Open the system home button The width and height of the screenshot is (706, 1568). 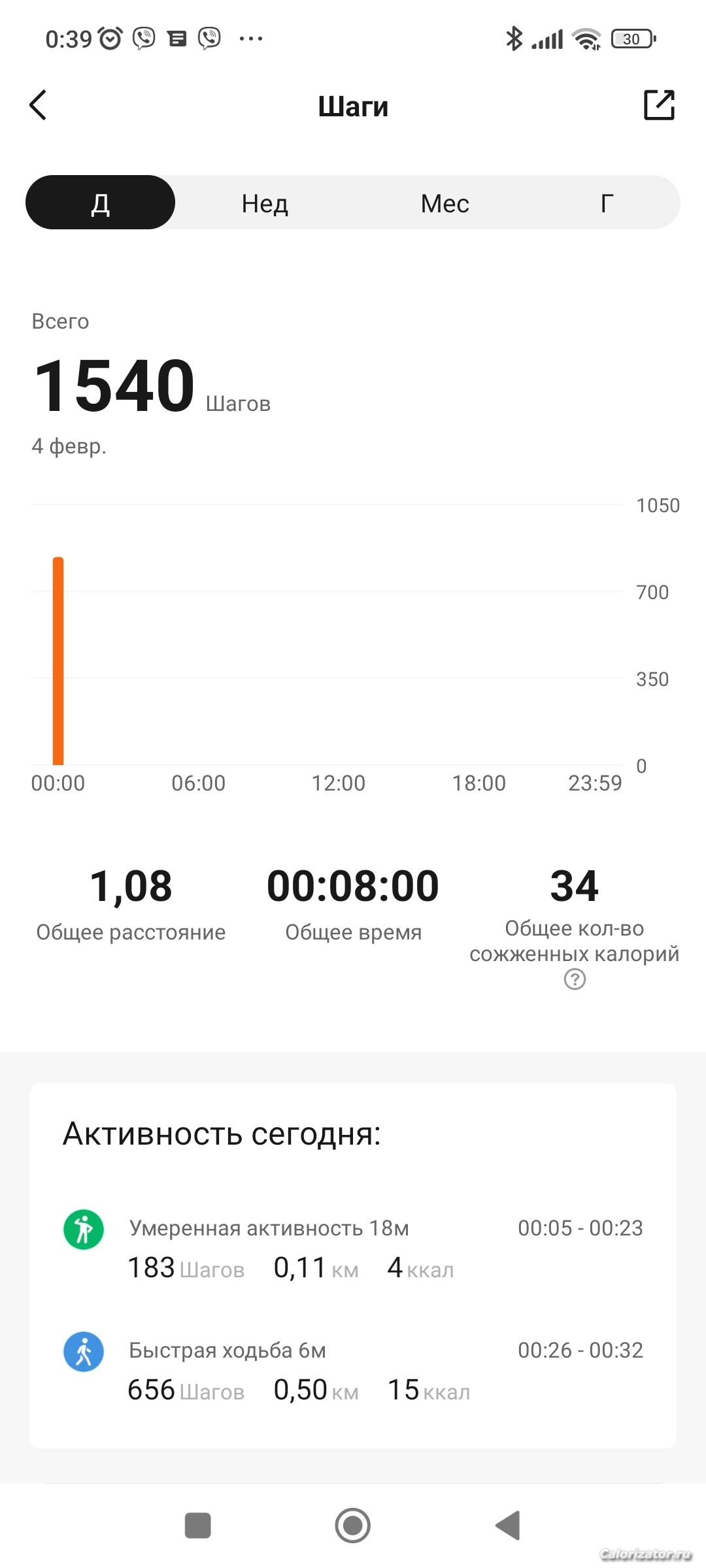(353, 1526)
